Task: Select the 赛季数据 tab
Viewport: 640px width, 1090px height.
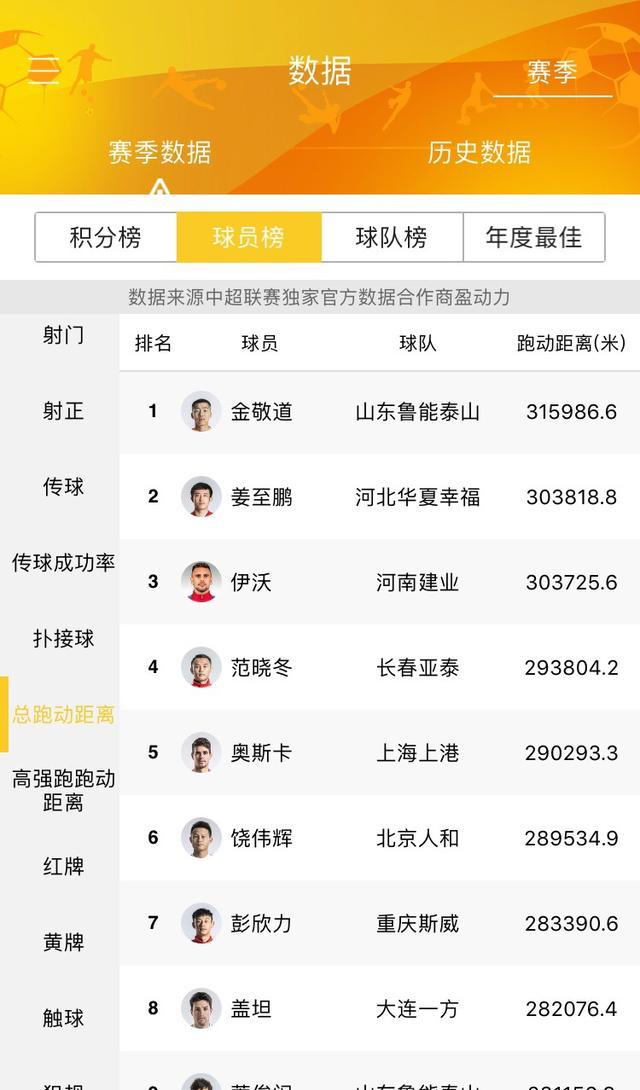Action: pos(160,152)
